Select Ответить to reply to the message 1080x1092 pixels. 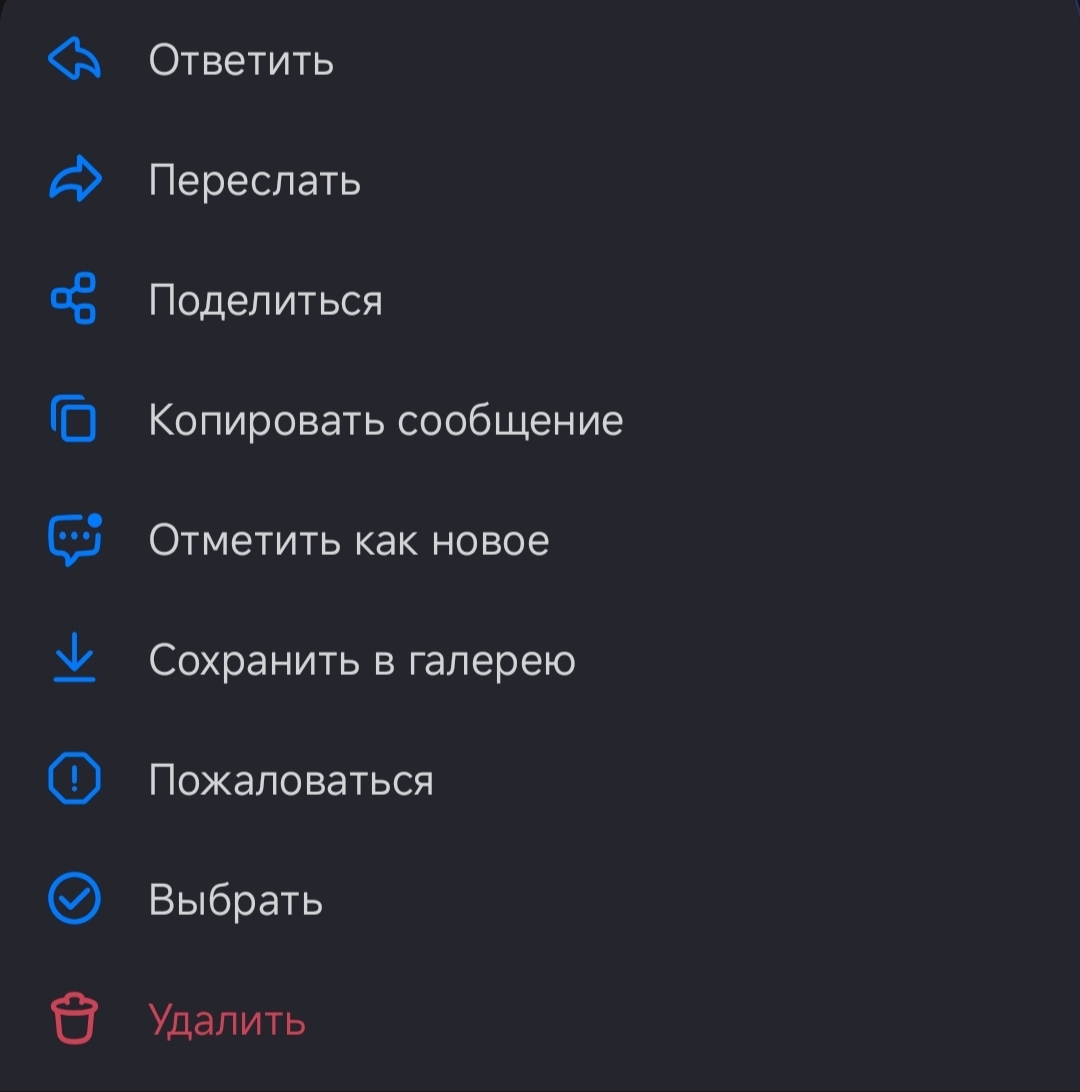pos(240,61)
